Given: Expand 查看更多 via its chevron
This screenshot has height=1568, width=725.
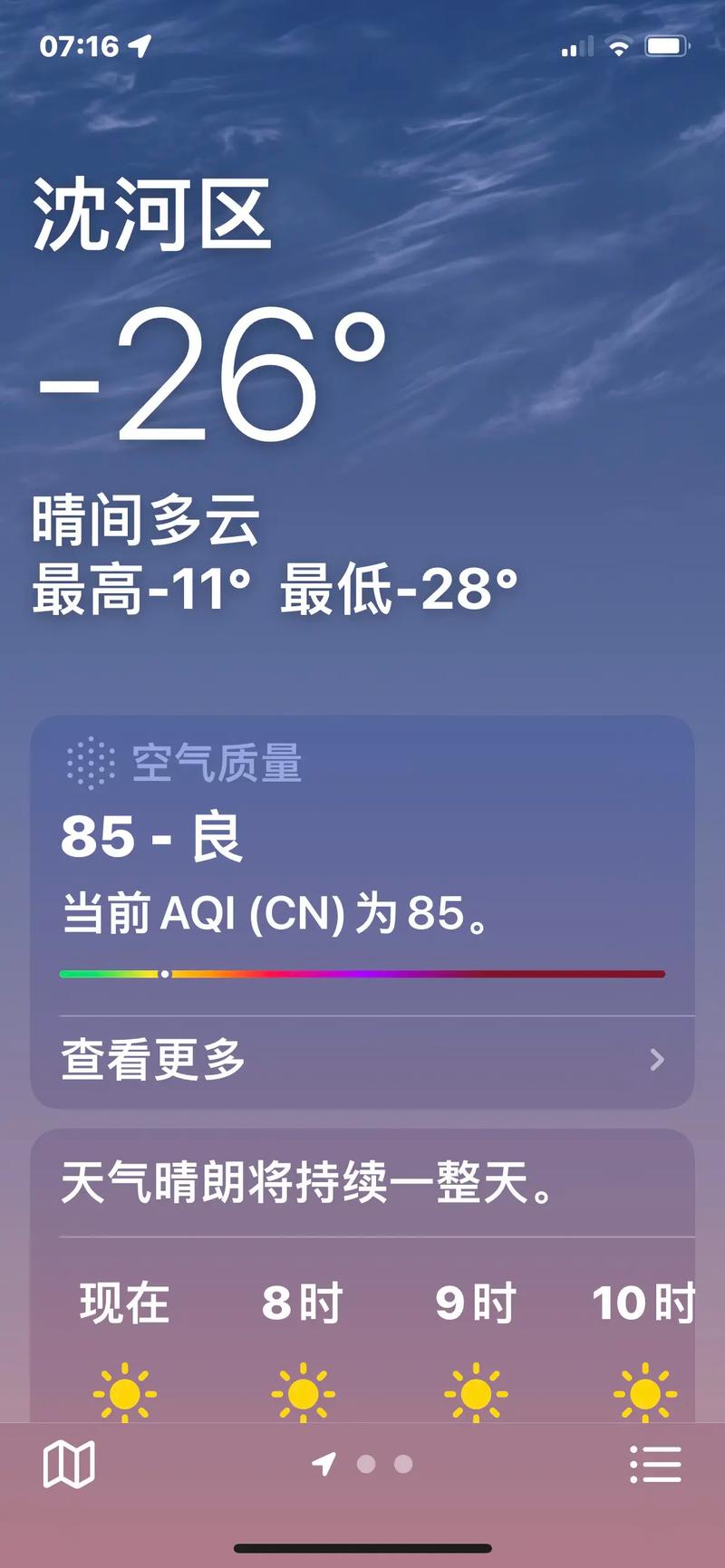Looking at the screenshot, I should point(656,1060).
